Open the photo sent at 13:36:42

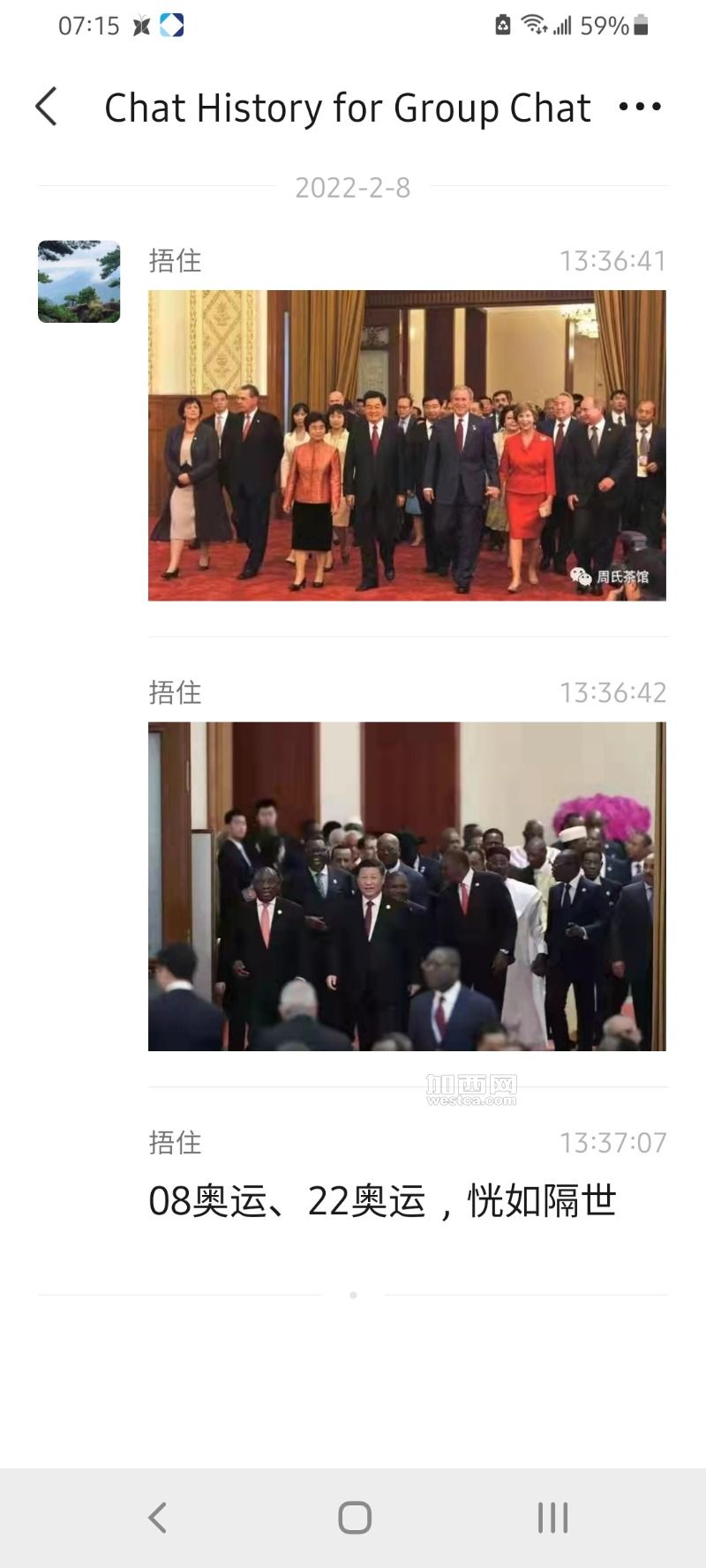[x=407, y=886]
